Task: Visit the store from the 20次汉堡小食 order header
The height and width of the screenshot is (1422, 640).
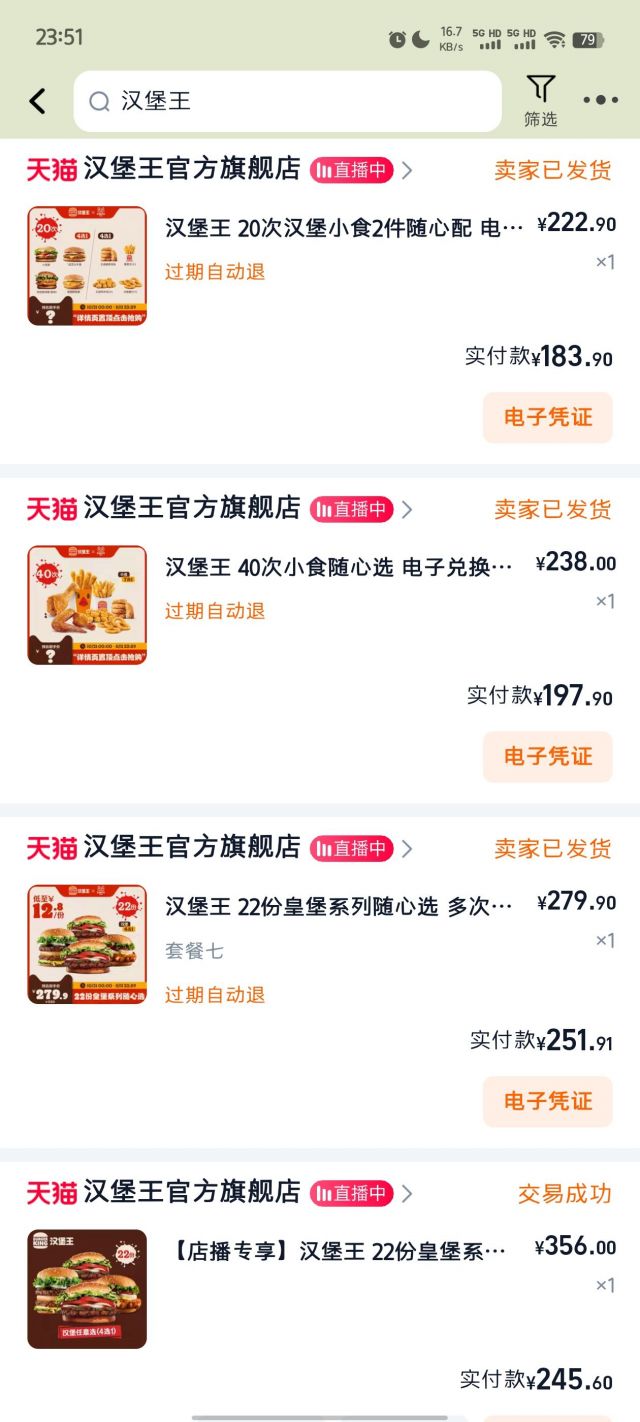Action: [191, 169]
